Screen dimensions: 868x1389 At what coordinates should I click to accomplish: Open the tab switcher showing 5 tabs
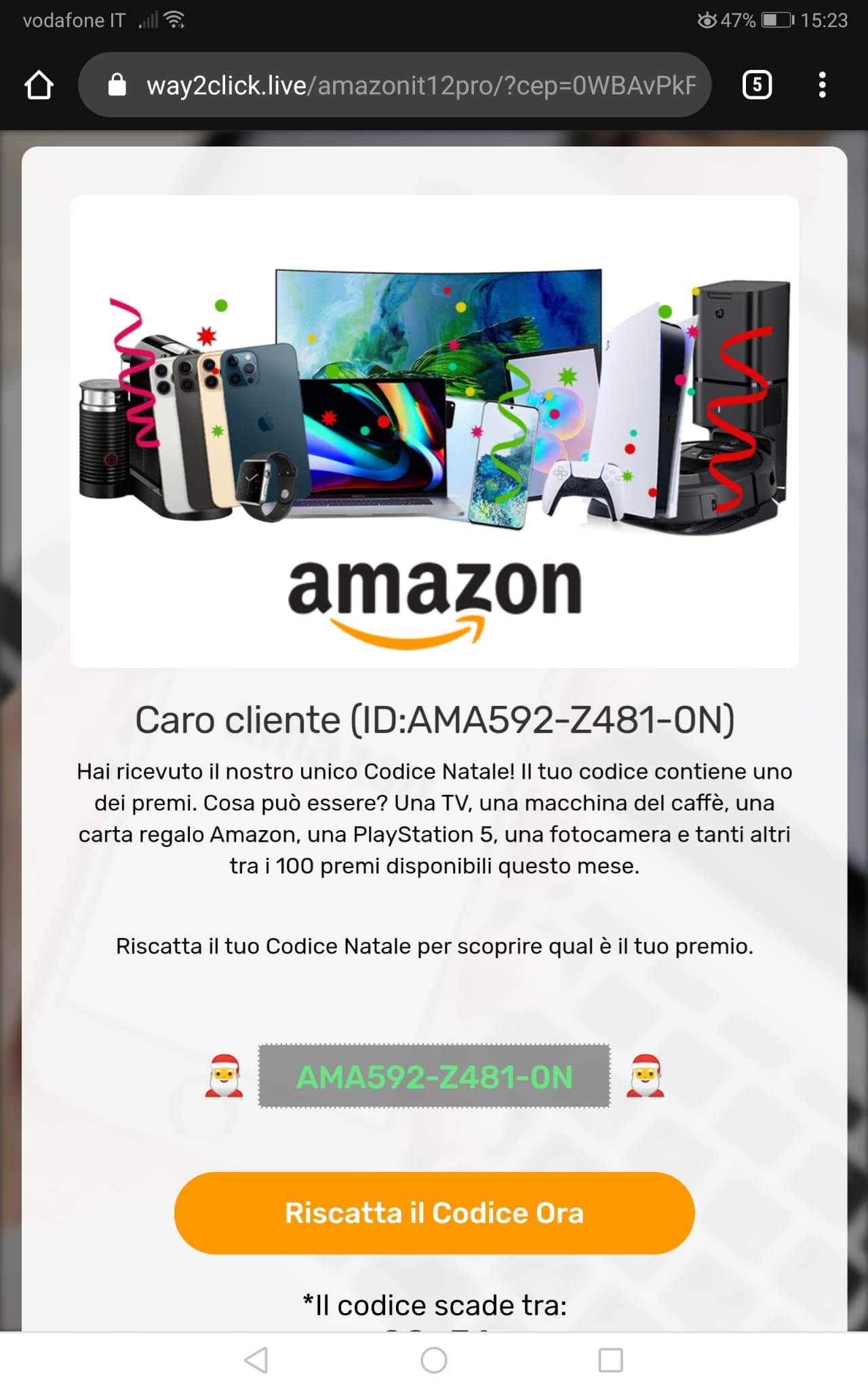tap(757, 85)
